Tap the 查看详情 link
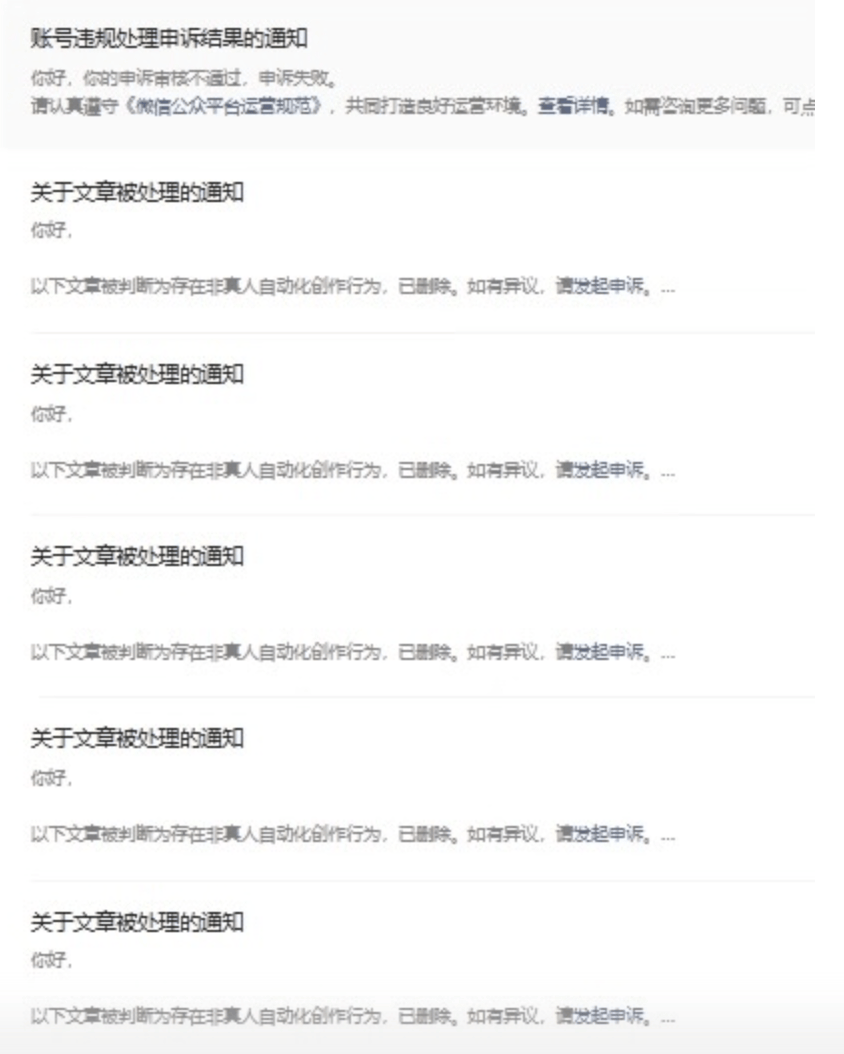Image resolution: width=844 pixels, height=1054 pixels. tap(573, 107)
